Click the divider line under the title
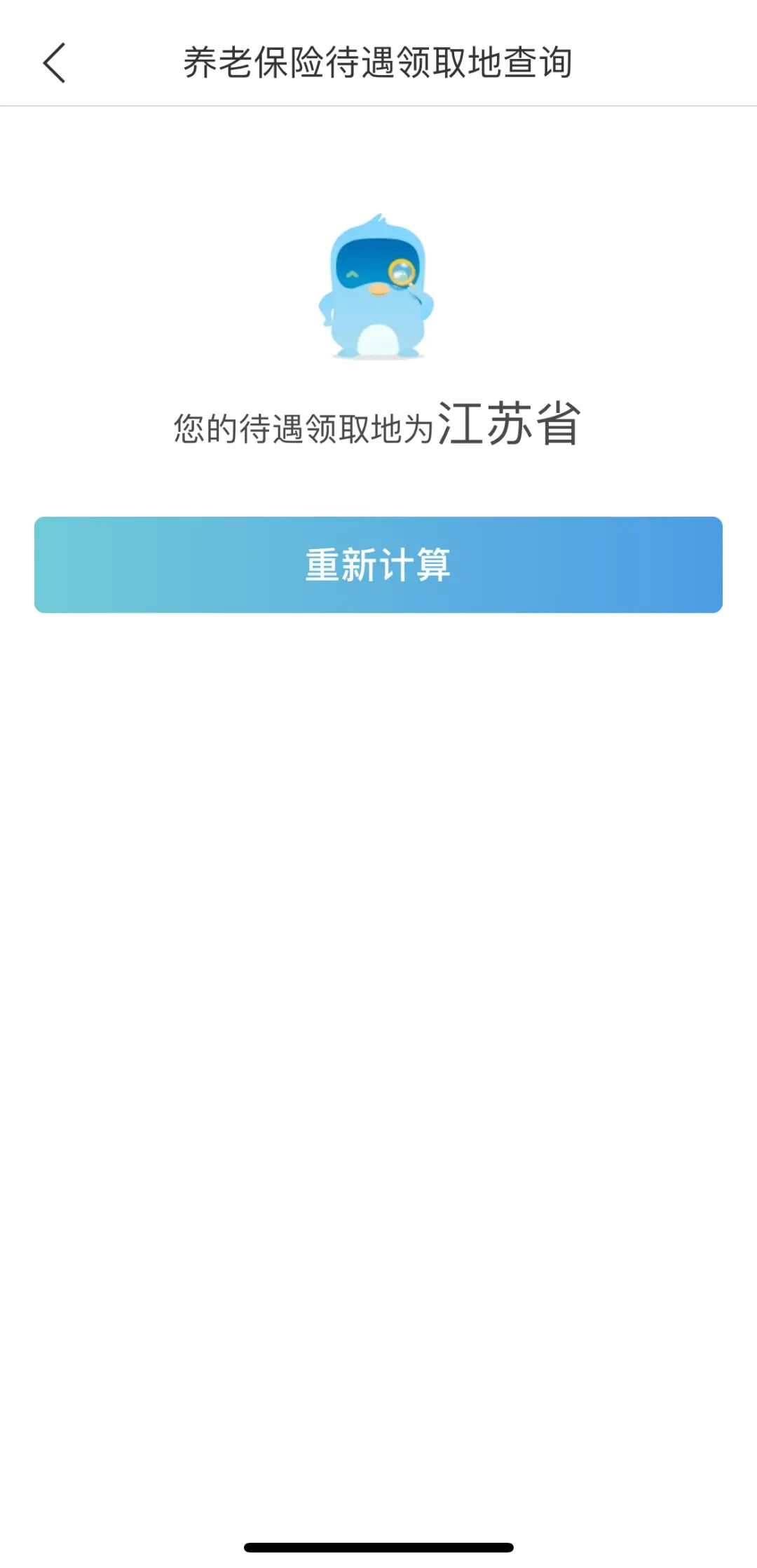This screenshot has height=1568, width=757. click(x=378, y=107)
